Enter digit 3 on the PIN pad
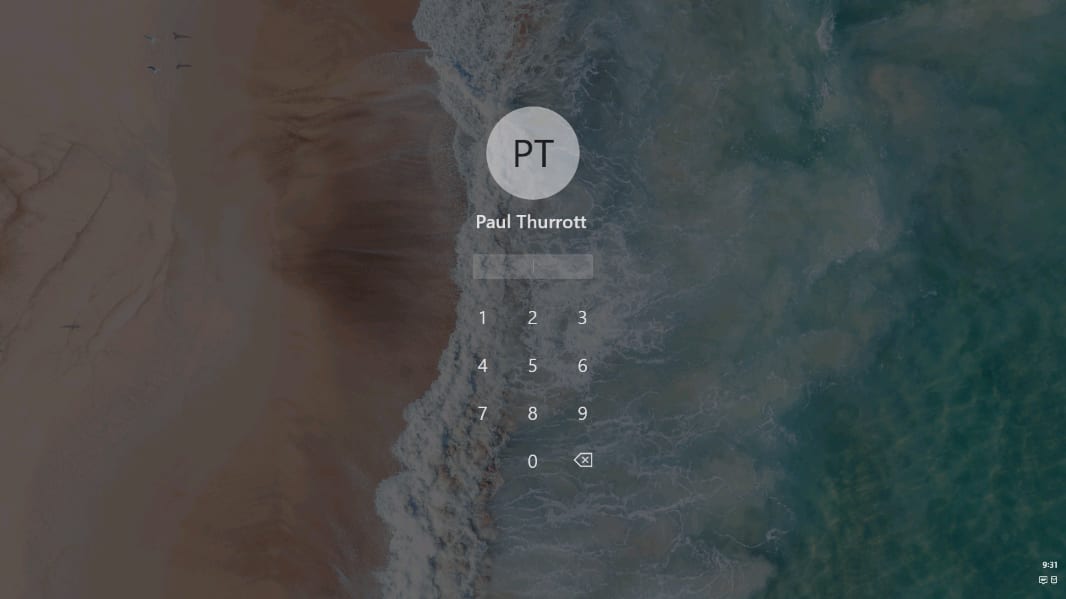 [582, 318]
